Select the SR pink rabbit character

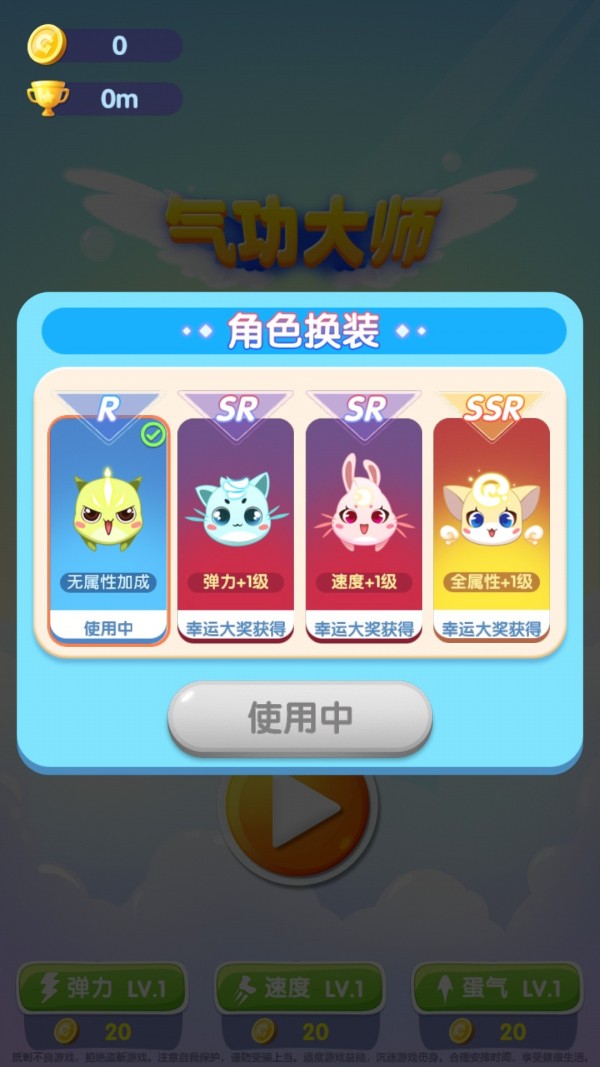point(364,525)
